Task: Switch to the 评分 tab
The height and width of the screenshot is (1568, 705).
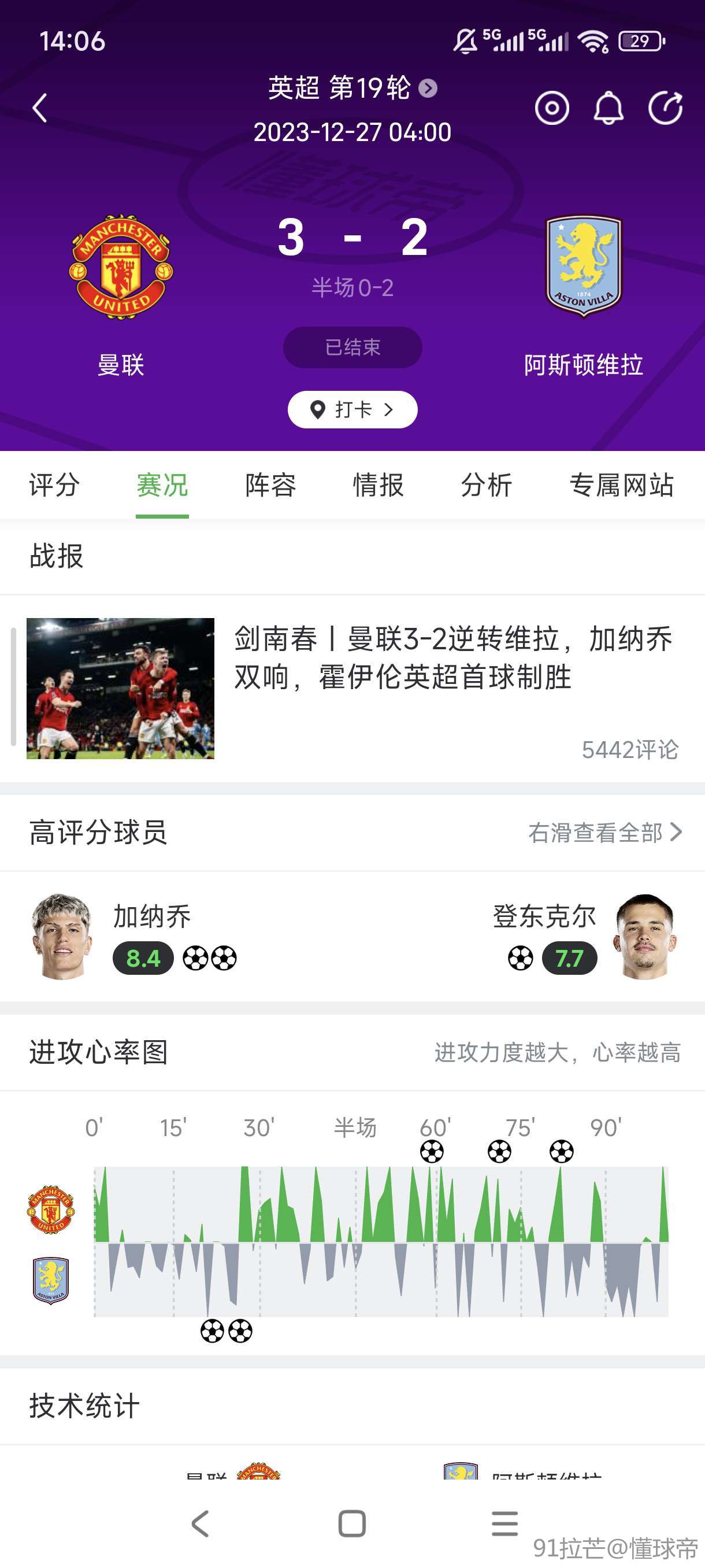Action: pyautogui.click(x=54, y=485)
